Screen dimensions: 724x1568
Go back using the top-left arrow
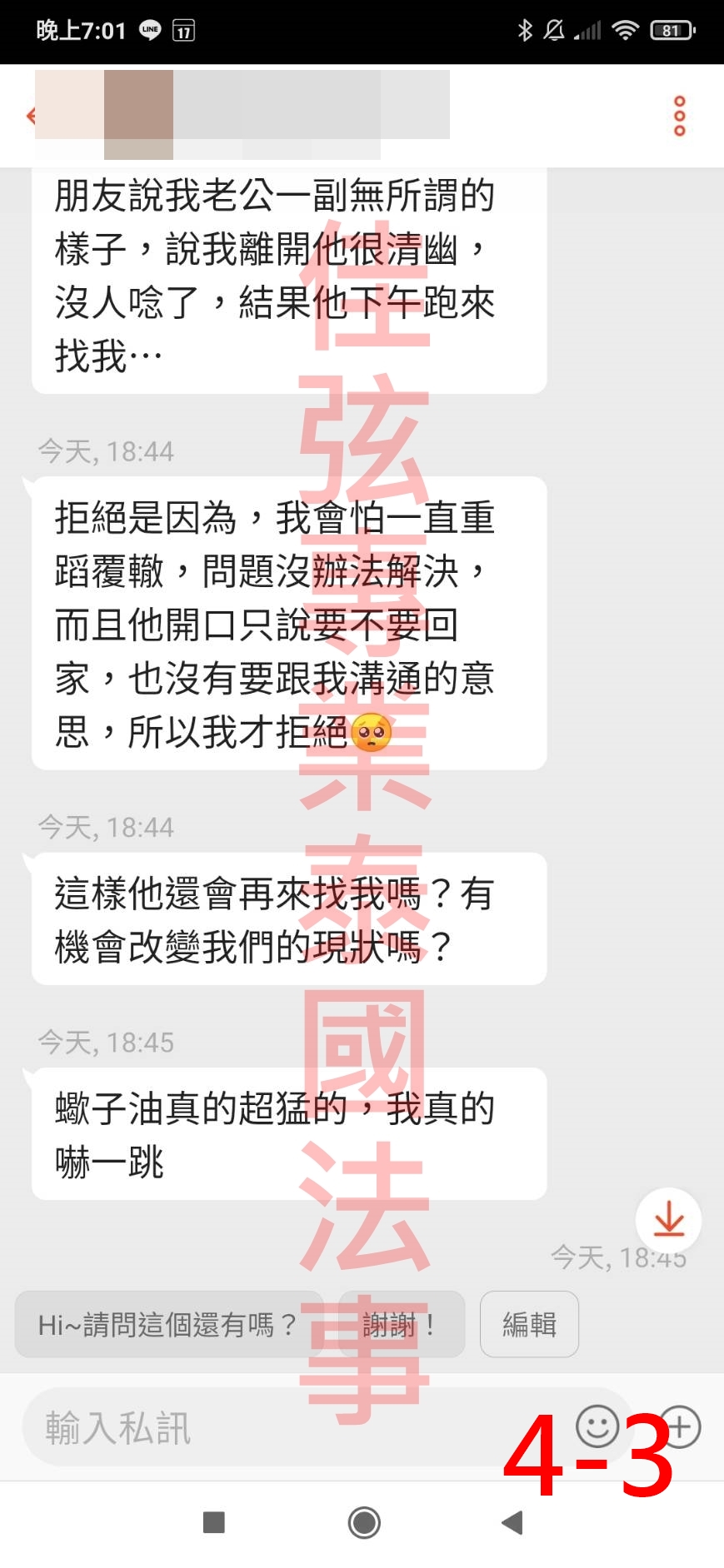pyautogui.click(x=32, y=116)
